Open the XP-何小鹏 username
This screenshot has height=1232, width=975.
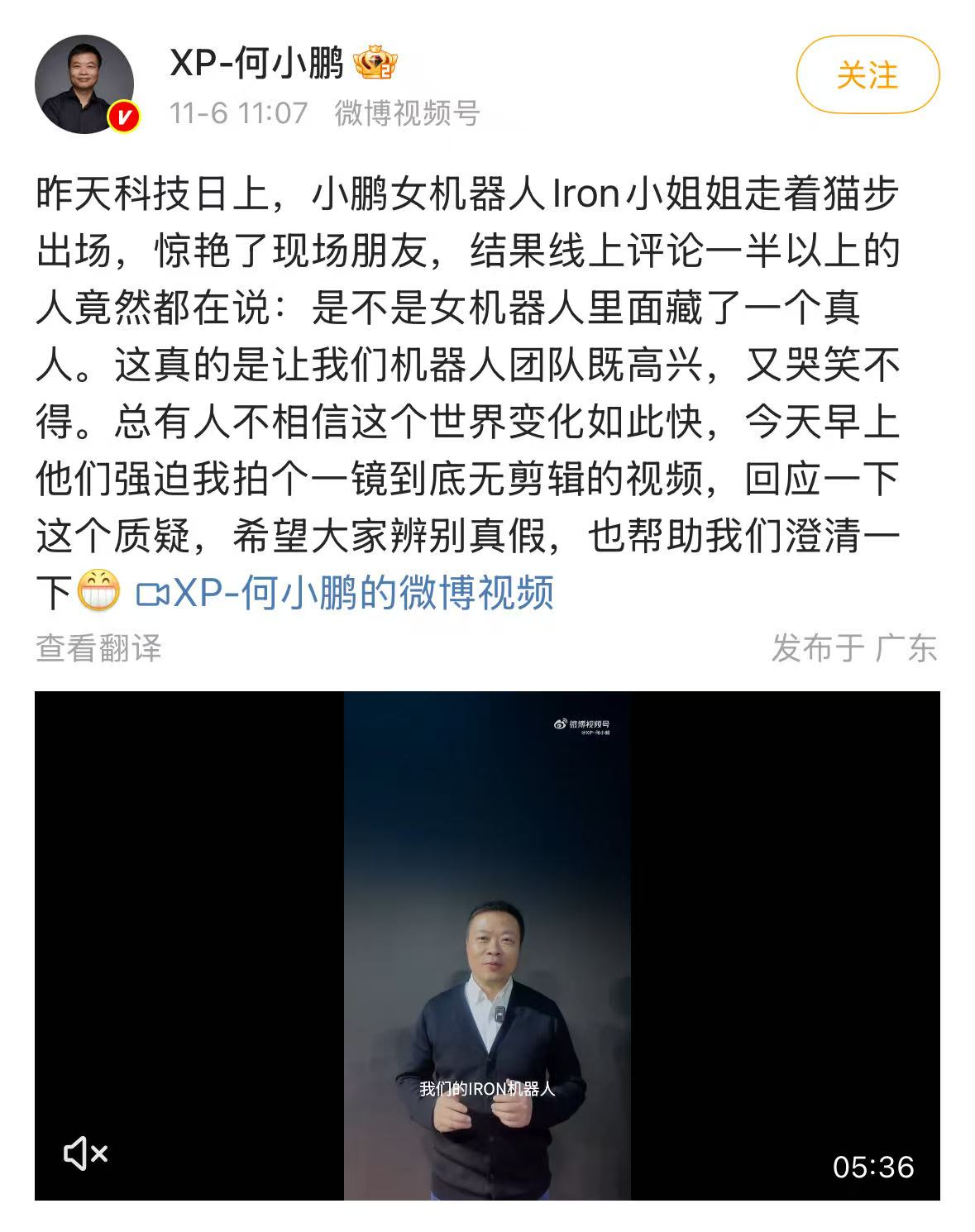(256, 62)
